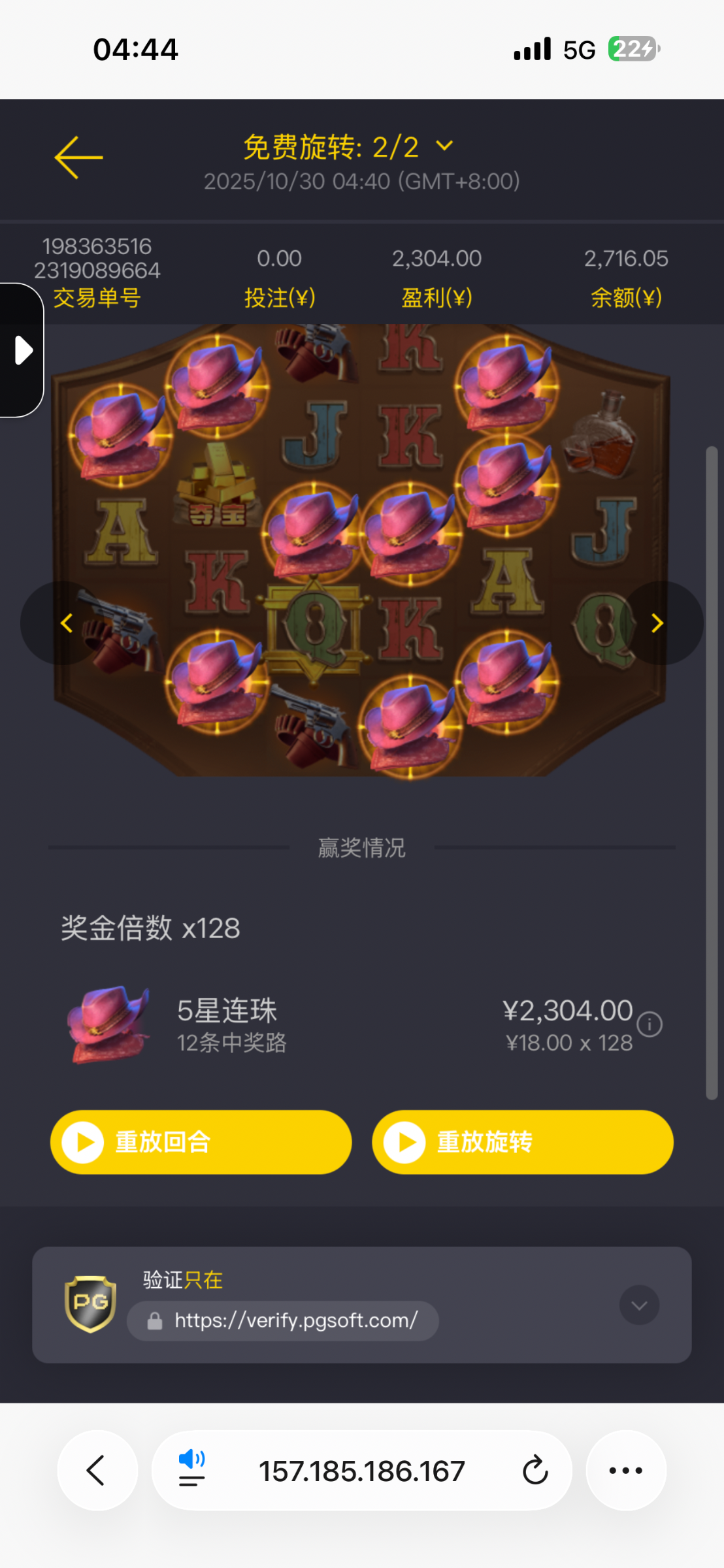724x1568 pixels.
Task: Show the next spin result
Action: point(657,623)
